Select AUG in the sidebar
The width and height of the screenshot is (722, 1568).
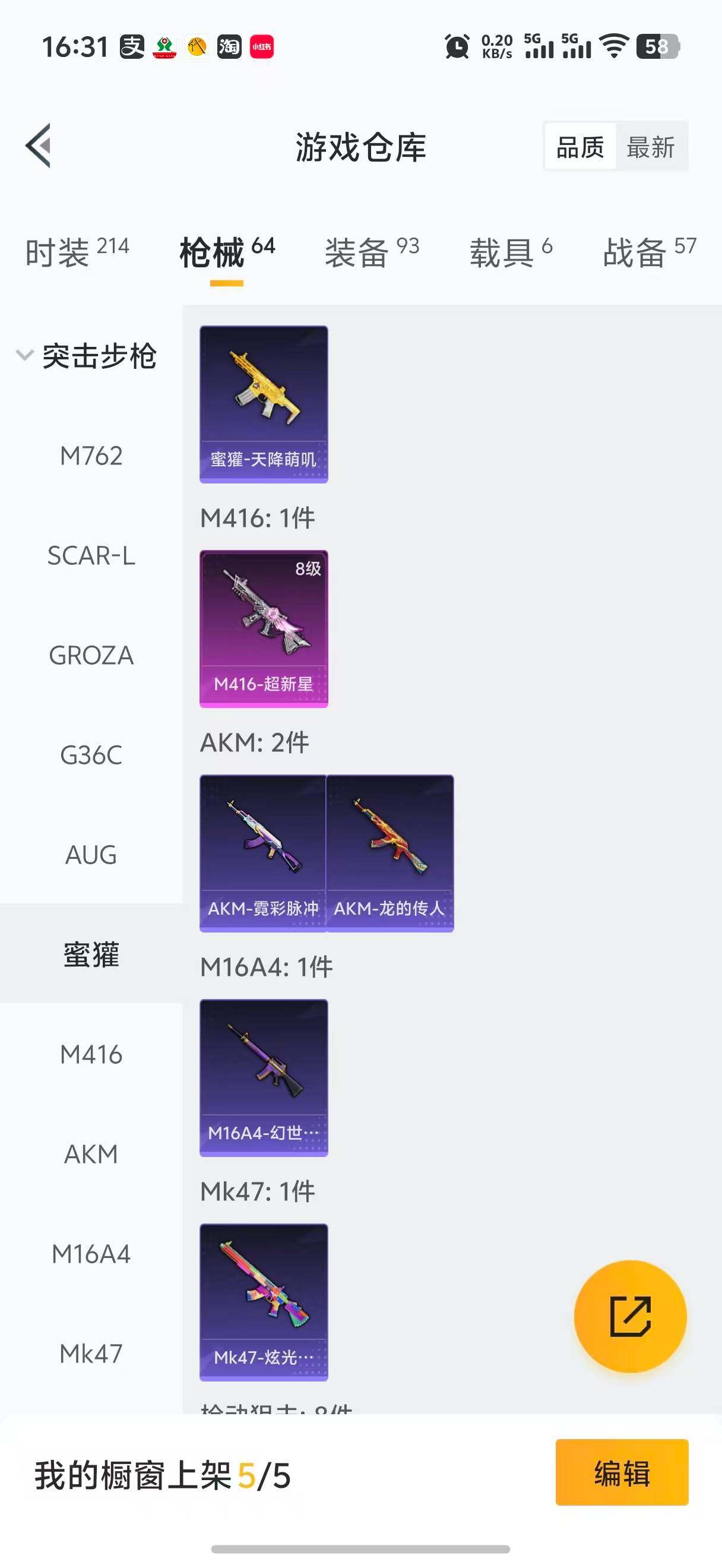pyautogui.click(x=91, y=855)
